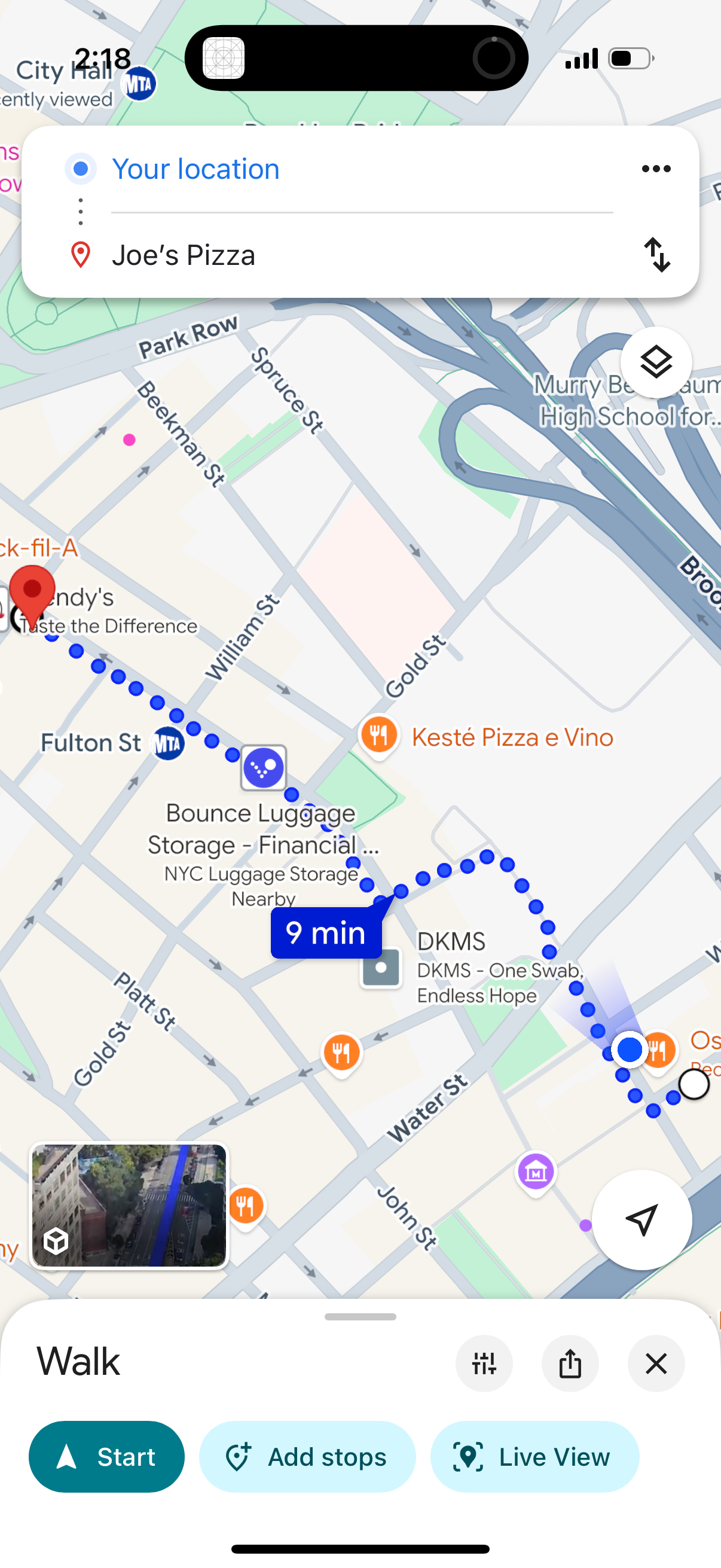Open the Joe's Pizza destination field
Viewport: 721px width, 1568px height.
pyautogui.click(x=243, y=256)
